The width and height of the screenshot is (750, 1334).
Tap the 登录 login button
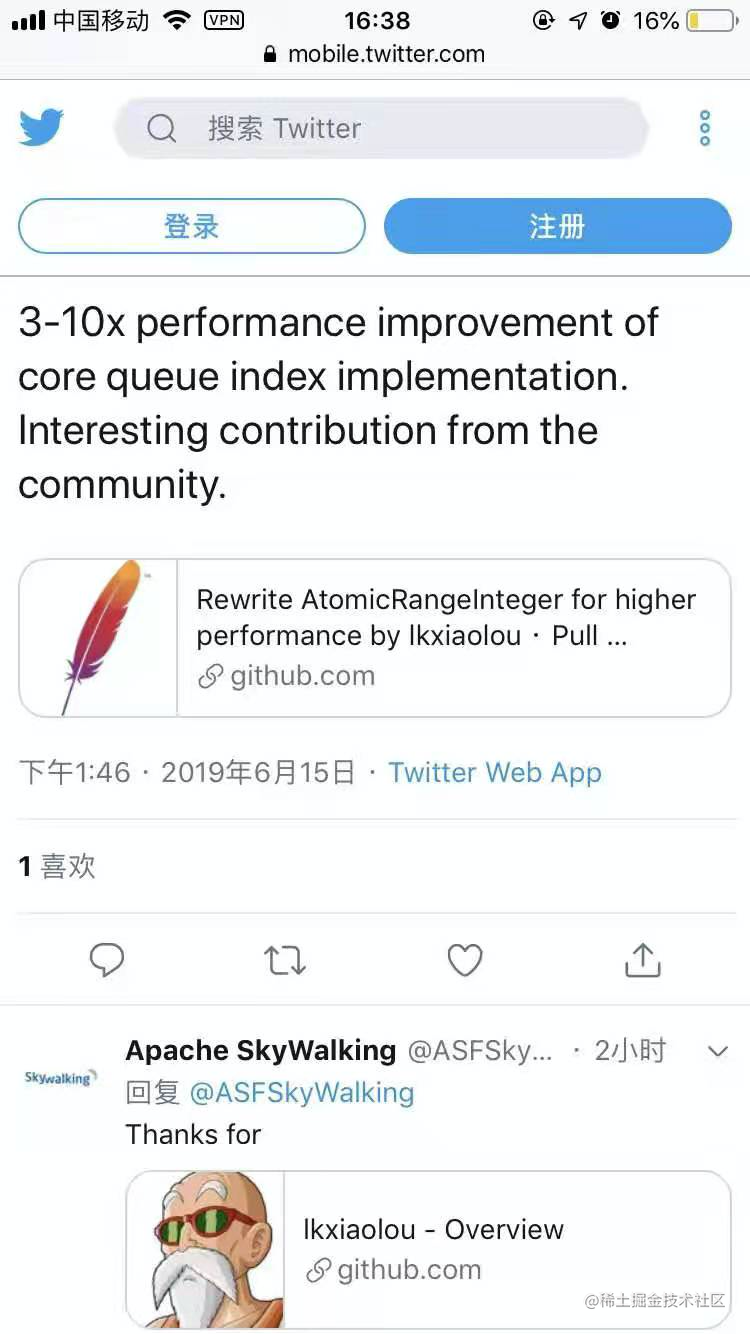[x=192, y=226]
